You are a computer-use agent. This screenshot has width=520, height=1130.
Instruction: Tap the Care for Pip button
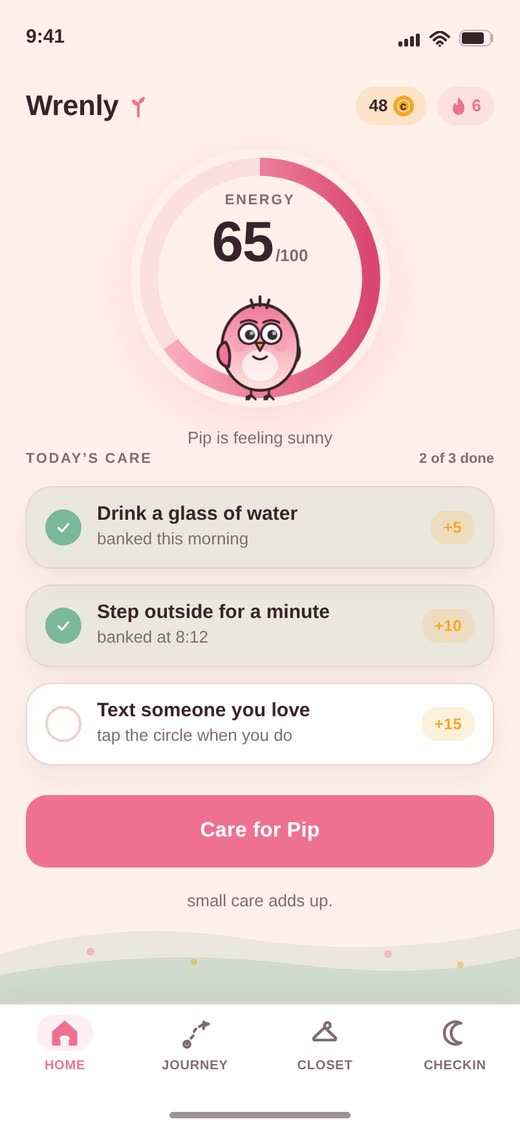pos(260,831)
